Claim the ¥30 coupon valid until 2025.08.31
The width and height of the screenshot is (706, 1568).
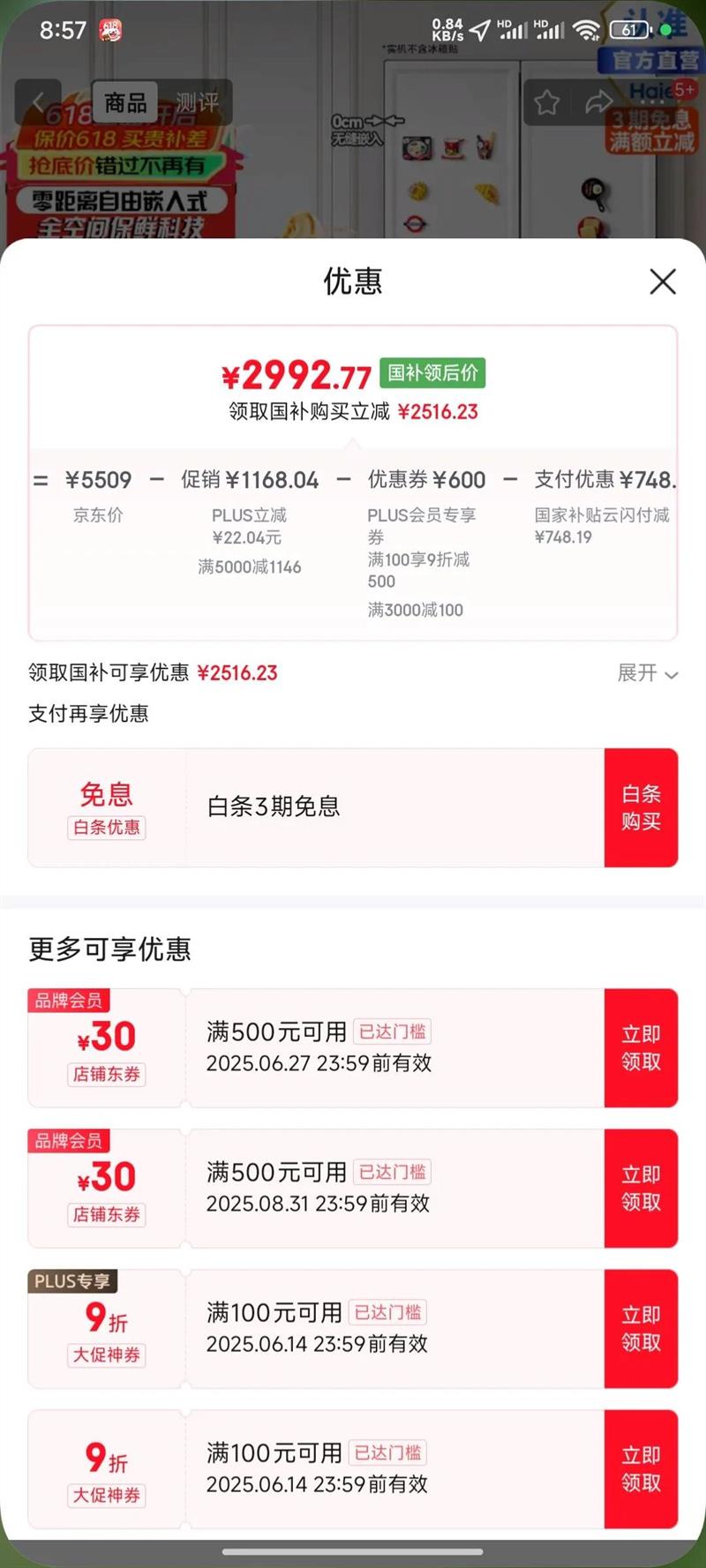pos(641,1188)
